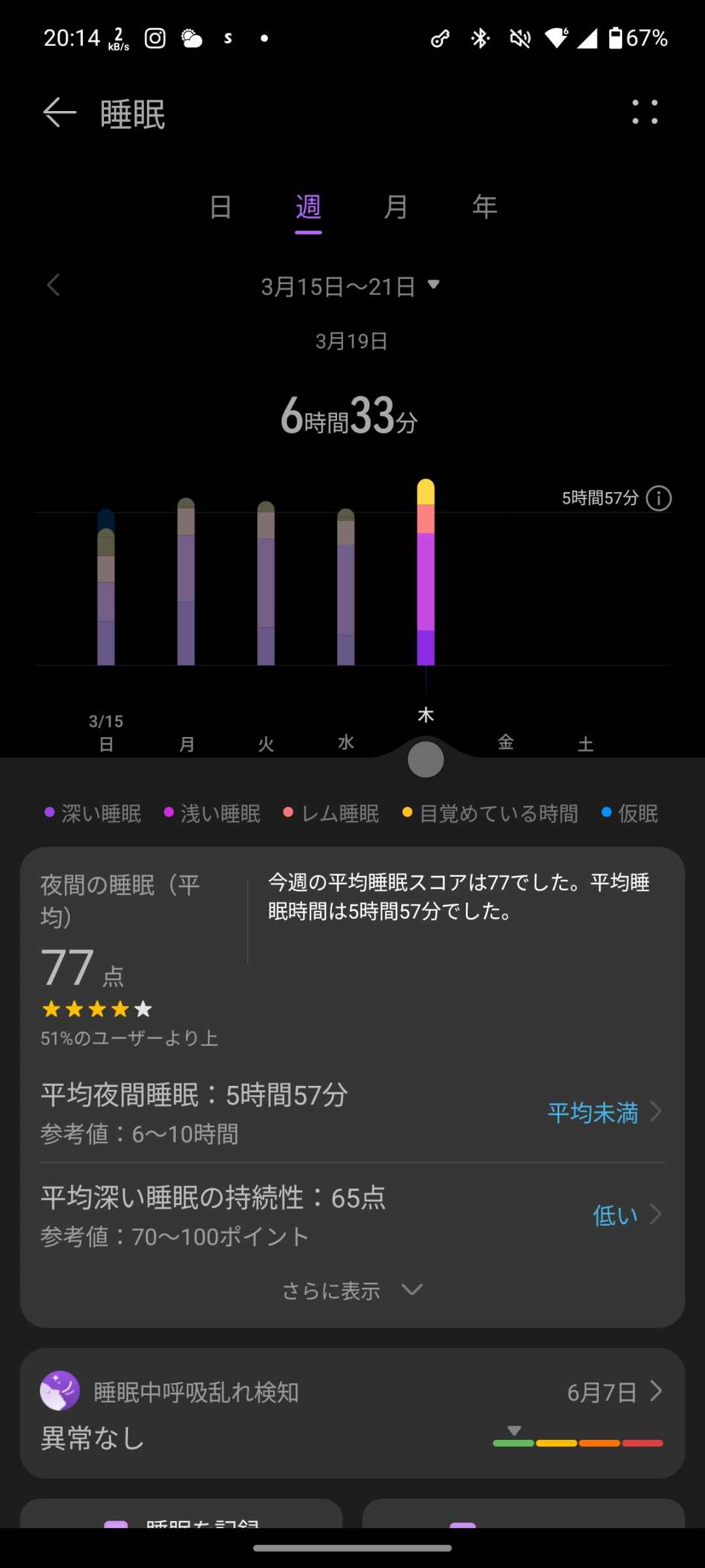
Task: Switch to the 年 tab
Action: pos(484,207)
